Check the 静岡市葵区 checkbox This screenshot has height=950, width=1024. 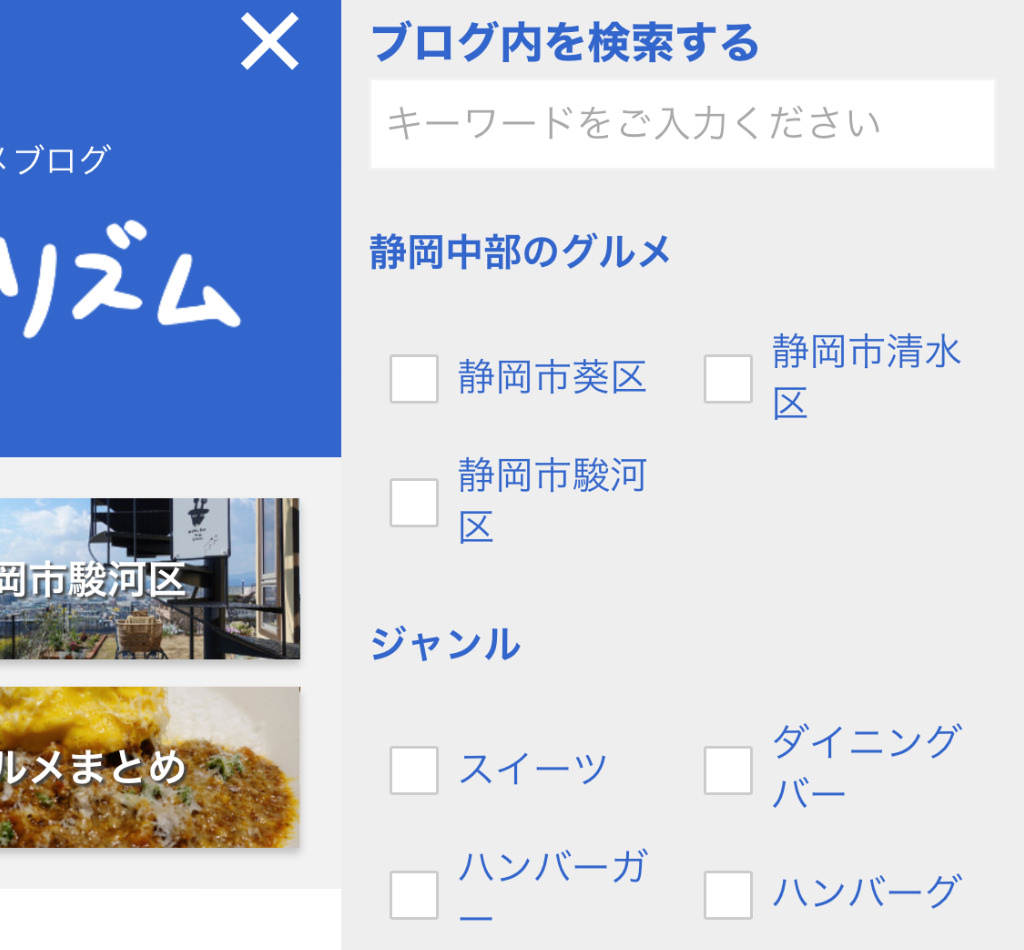click(414, 379)
